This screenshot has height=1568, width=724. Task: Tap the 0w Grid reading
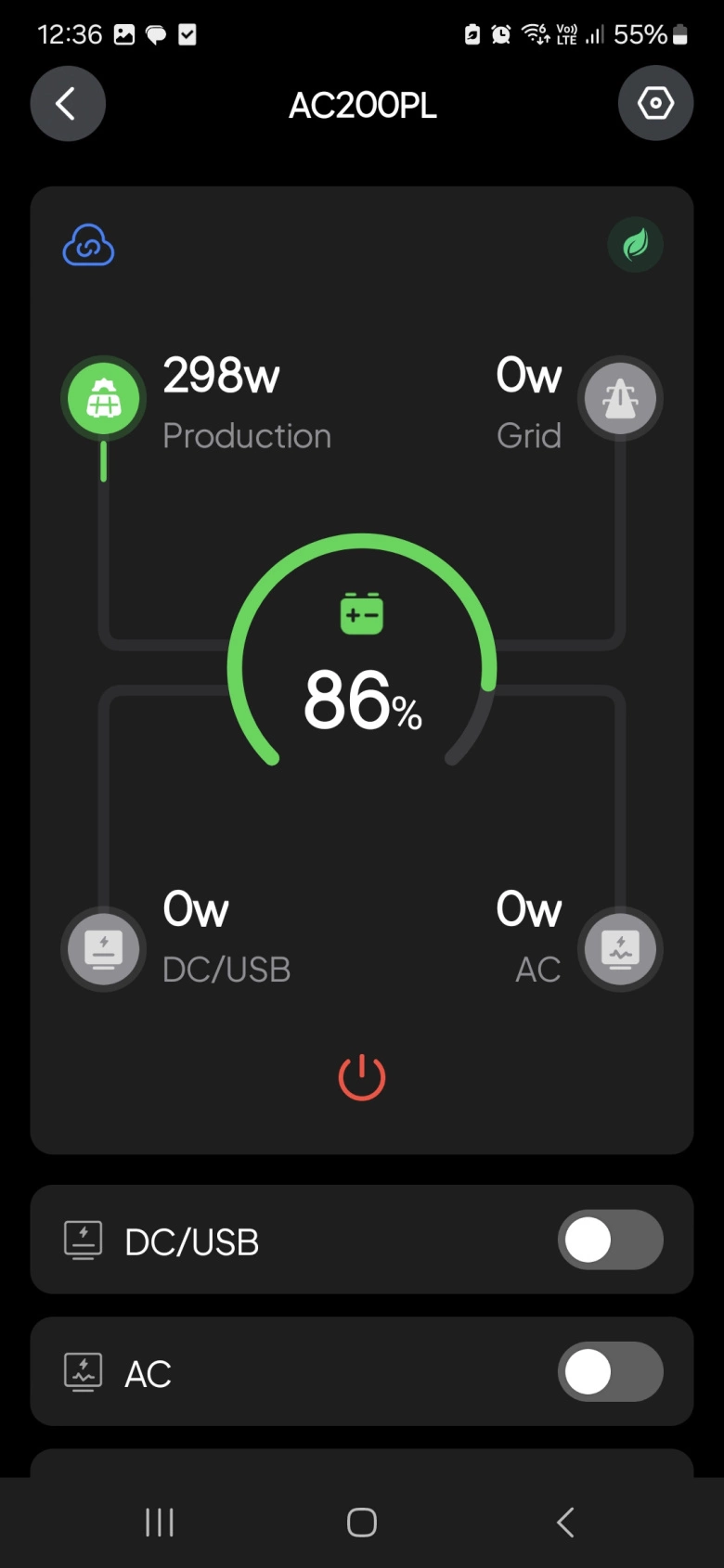pyautogui.click(x=529, y=376)
